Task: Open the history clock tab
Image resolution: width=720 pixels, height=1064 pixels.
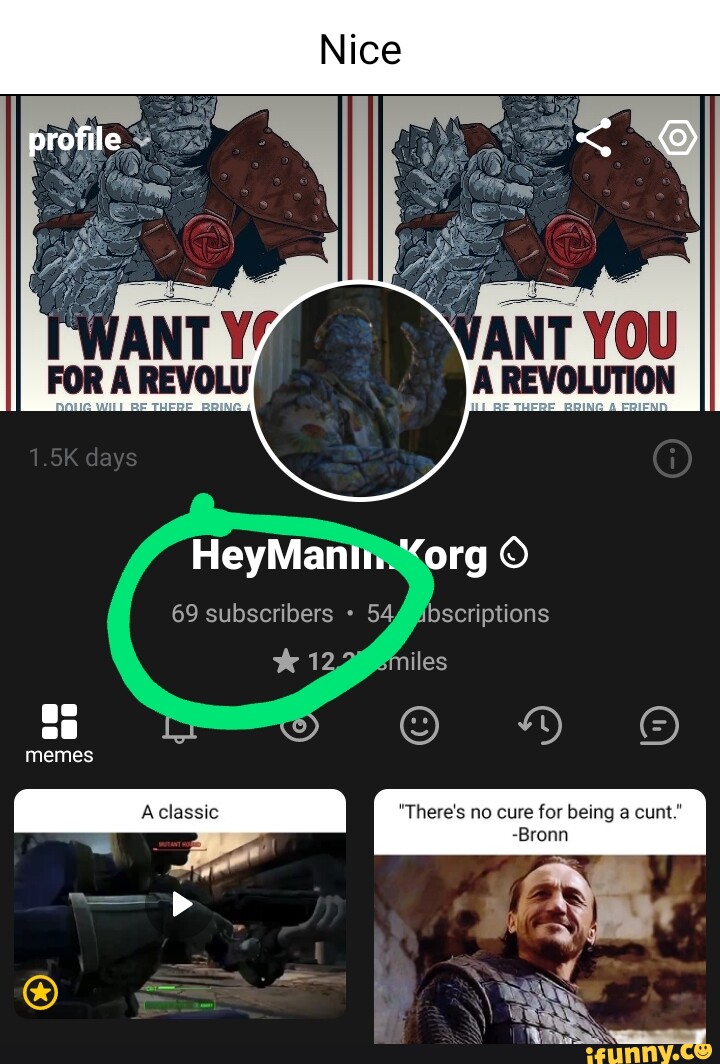Action: coord(540,725)
